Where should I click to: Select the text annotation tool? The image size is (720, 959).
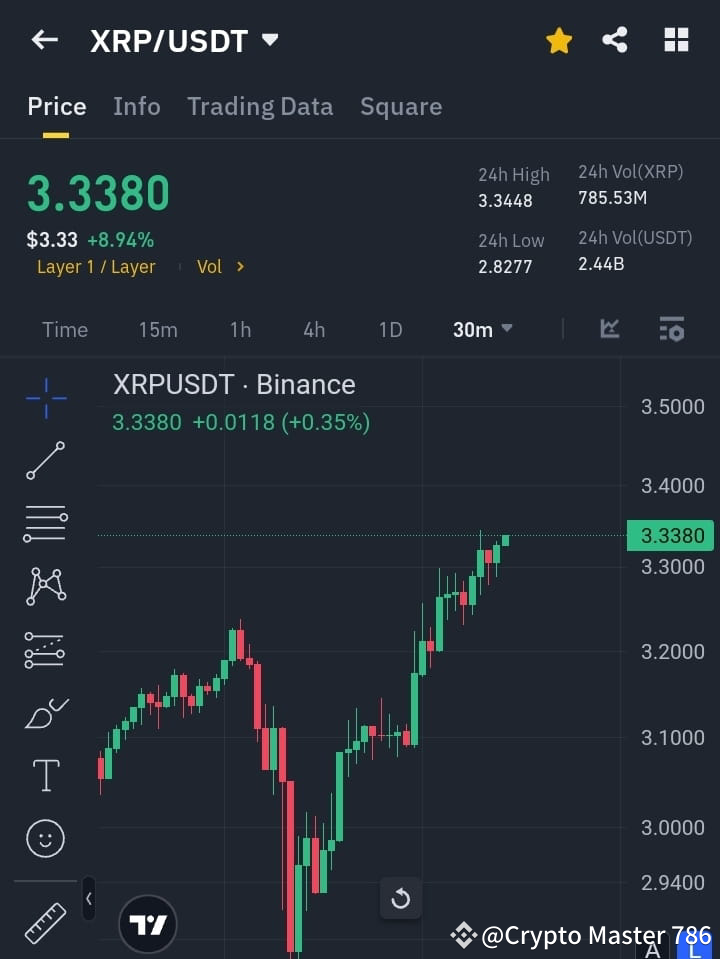pyautogui.click(x=45, y=775)
